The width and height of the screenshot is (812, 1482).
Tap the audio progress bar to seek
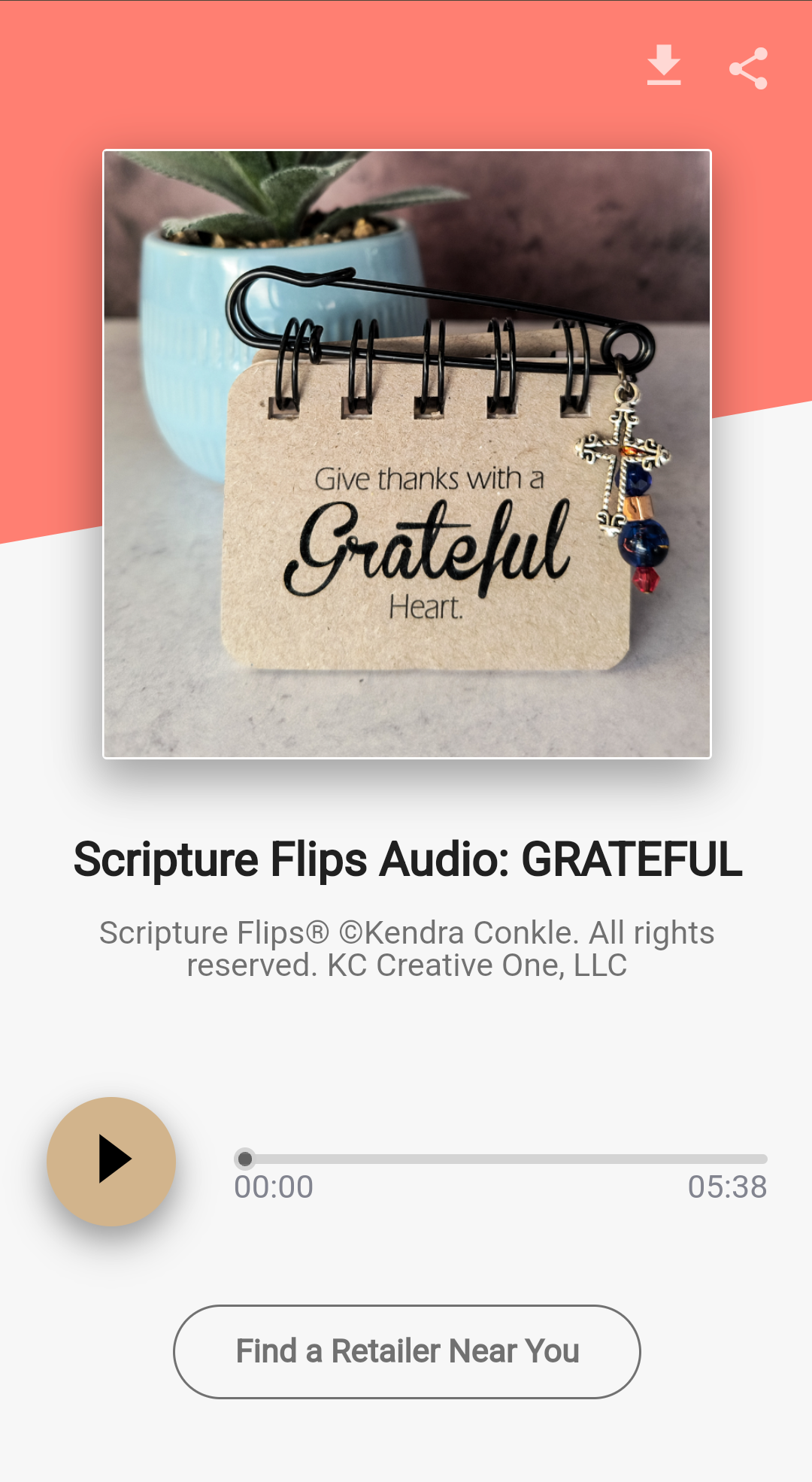[x=501, y=1159]
